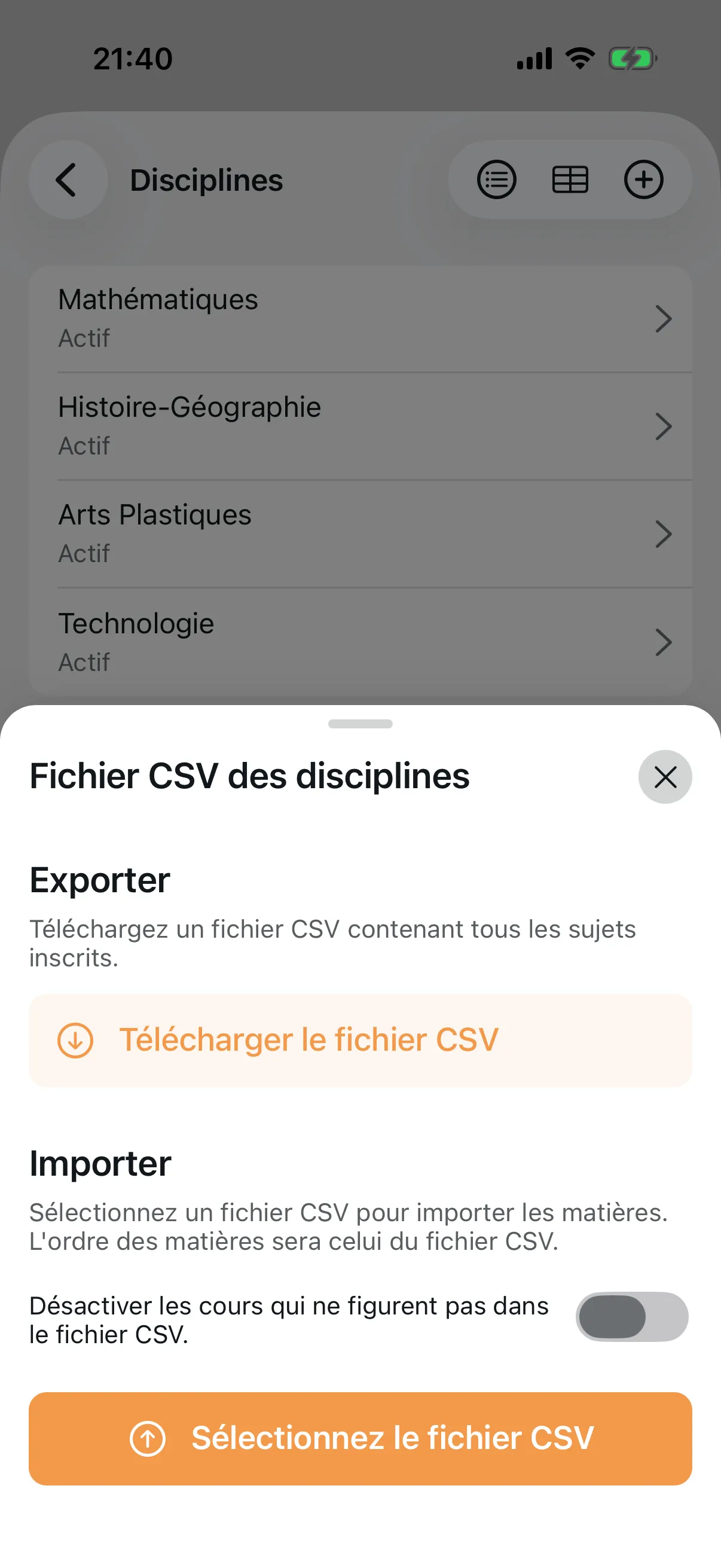Tap the plus icon to add a discipline
The height and width of the screenshot is (1568, 721).
tap(644, 179)
